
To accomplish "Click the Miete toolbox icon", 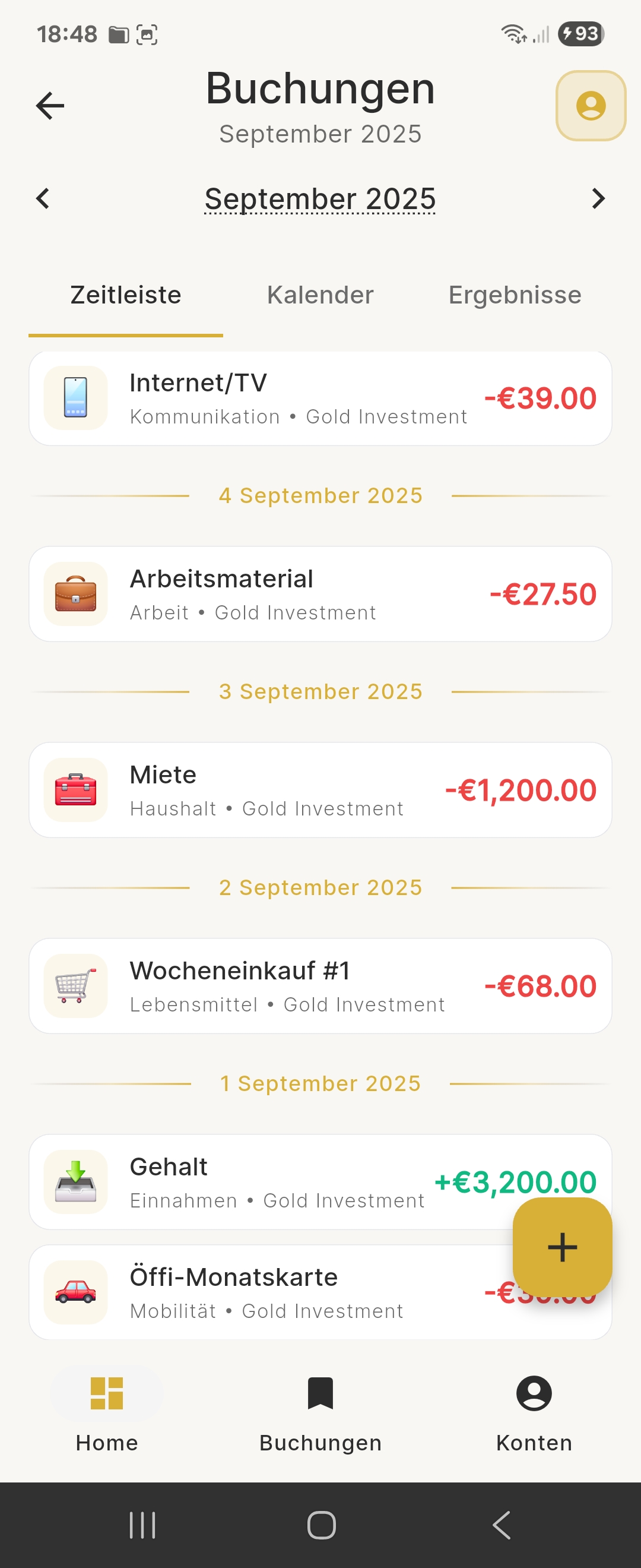I will 75,790.
